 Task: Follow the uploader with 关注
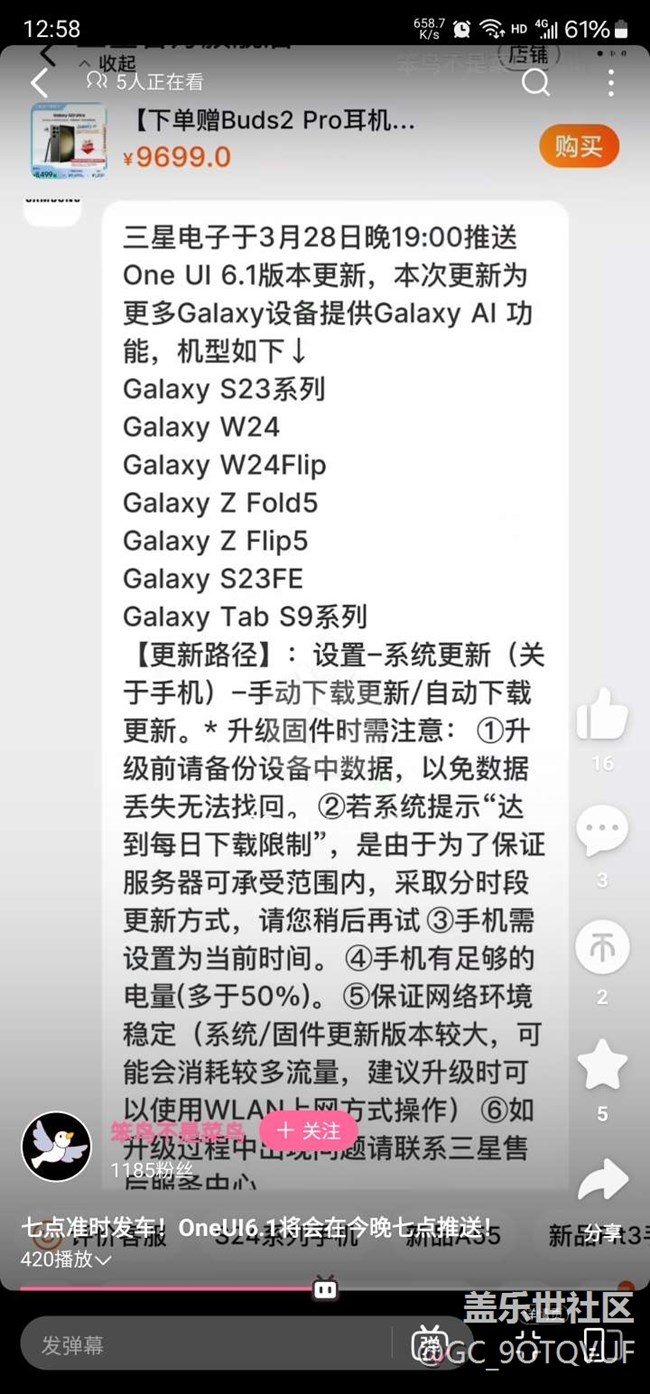click(308, 1131)
